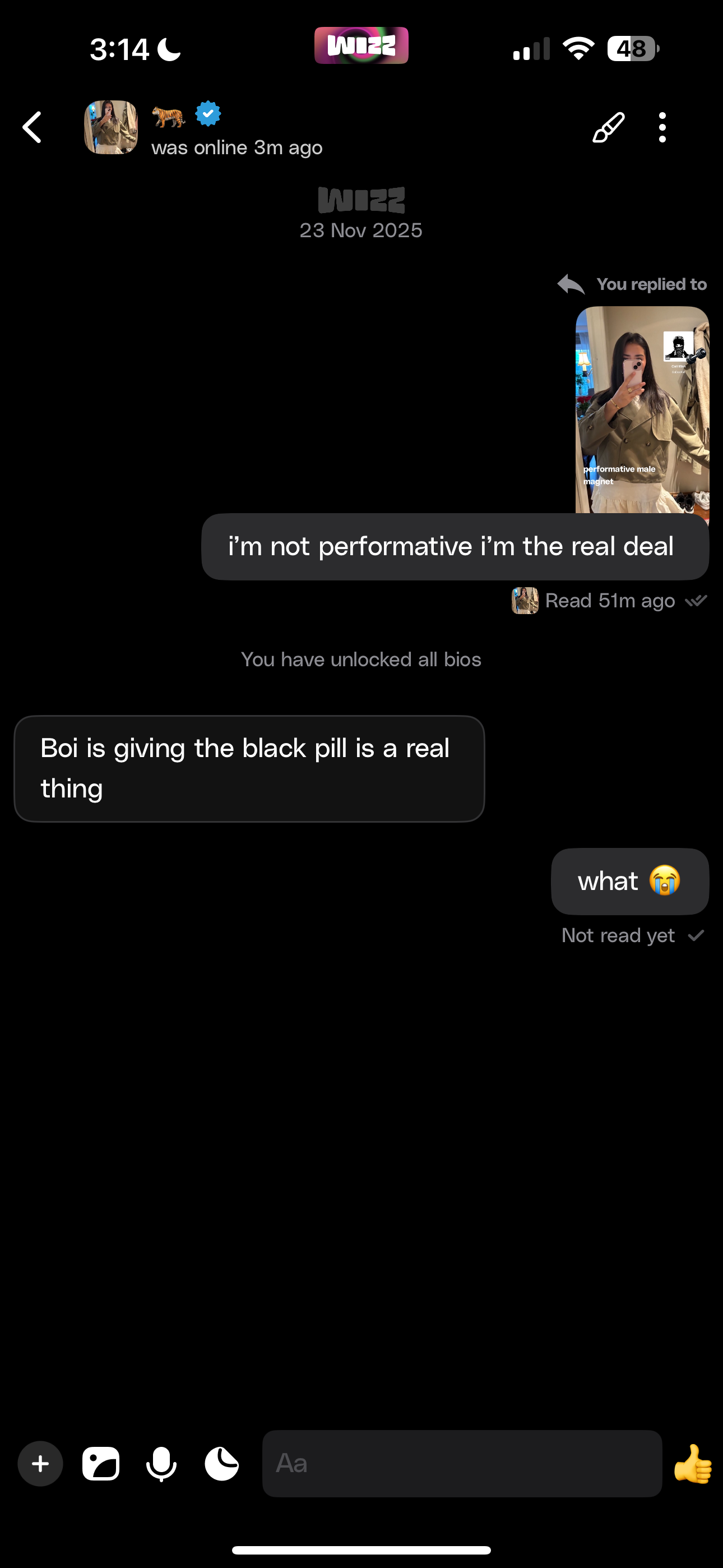The image size is (723, 1568).
Task: Tap the plus attachment button
Action: point(40,1463)
